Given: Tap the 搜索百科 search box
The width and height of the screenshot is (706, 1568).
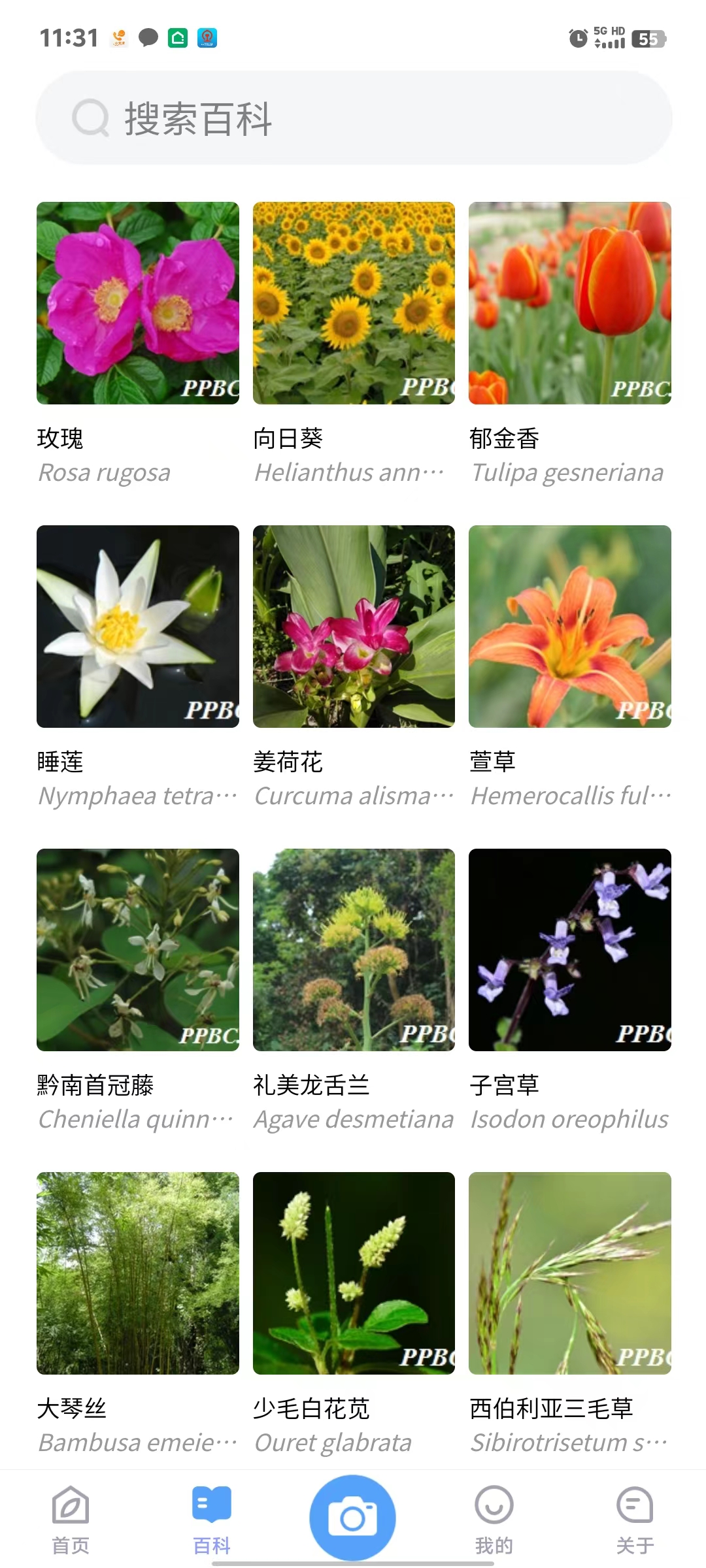Looking at the screenshot, I should [353, 118].
